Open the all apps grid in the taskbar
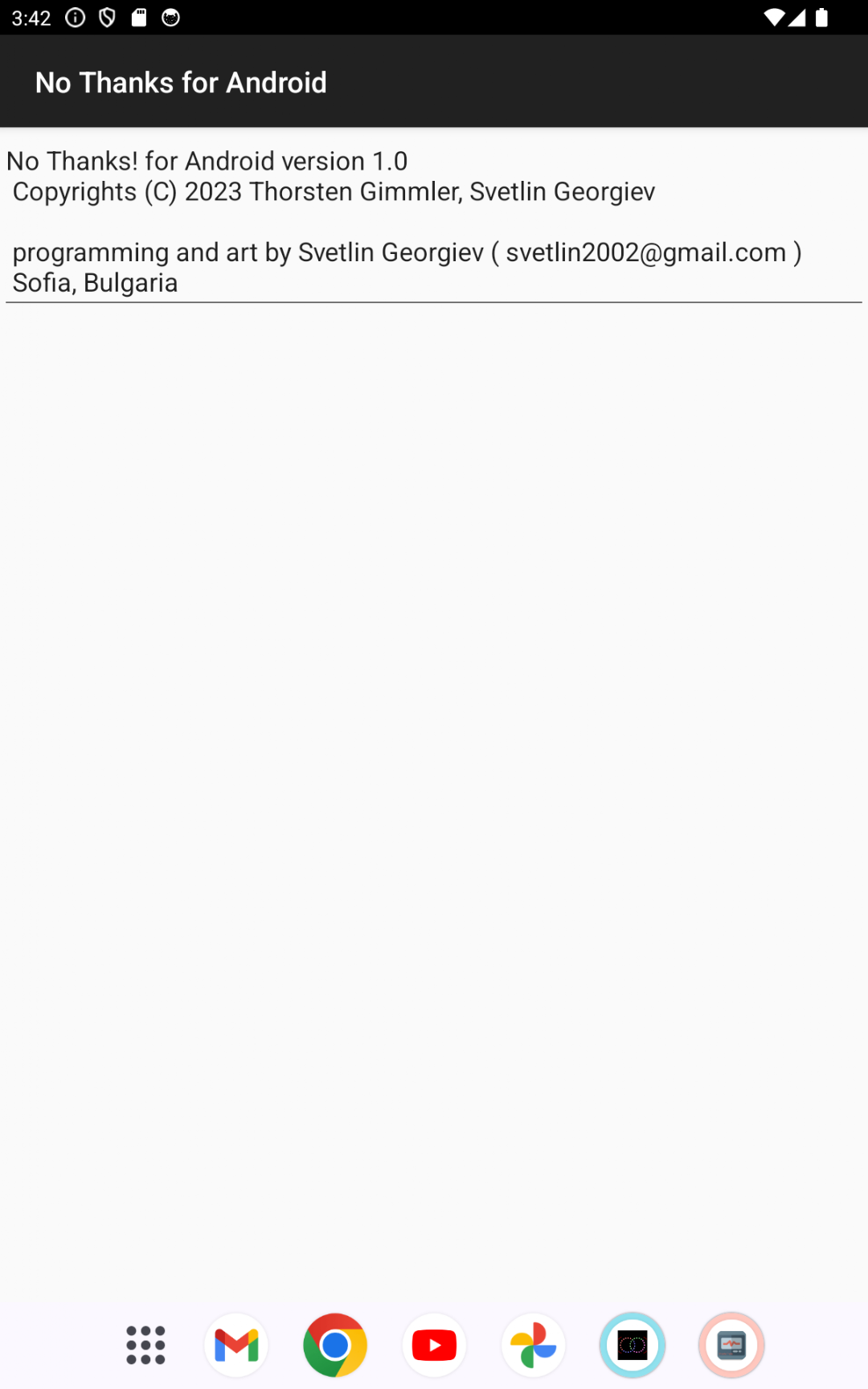The height and width of the screenshot is (1389, 868). point(145,1345)
